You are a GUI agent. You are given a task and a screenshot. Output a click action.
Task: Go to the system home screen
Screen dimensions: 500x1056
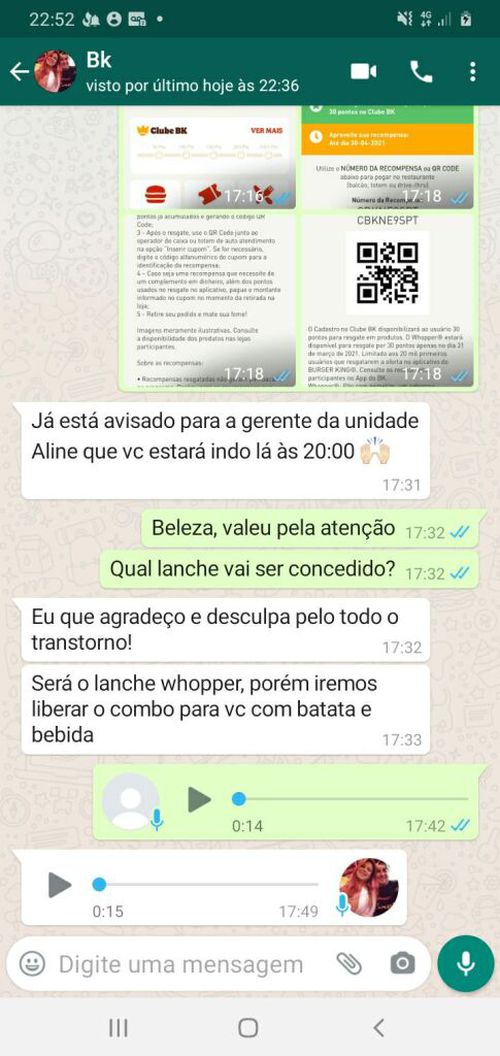pyautogui.click(x=249, y=1028)
